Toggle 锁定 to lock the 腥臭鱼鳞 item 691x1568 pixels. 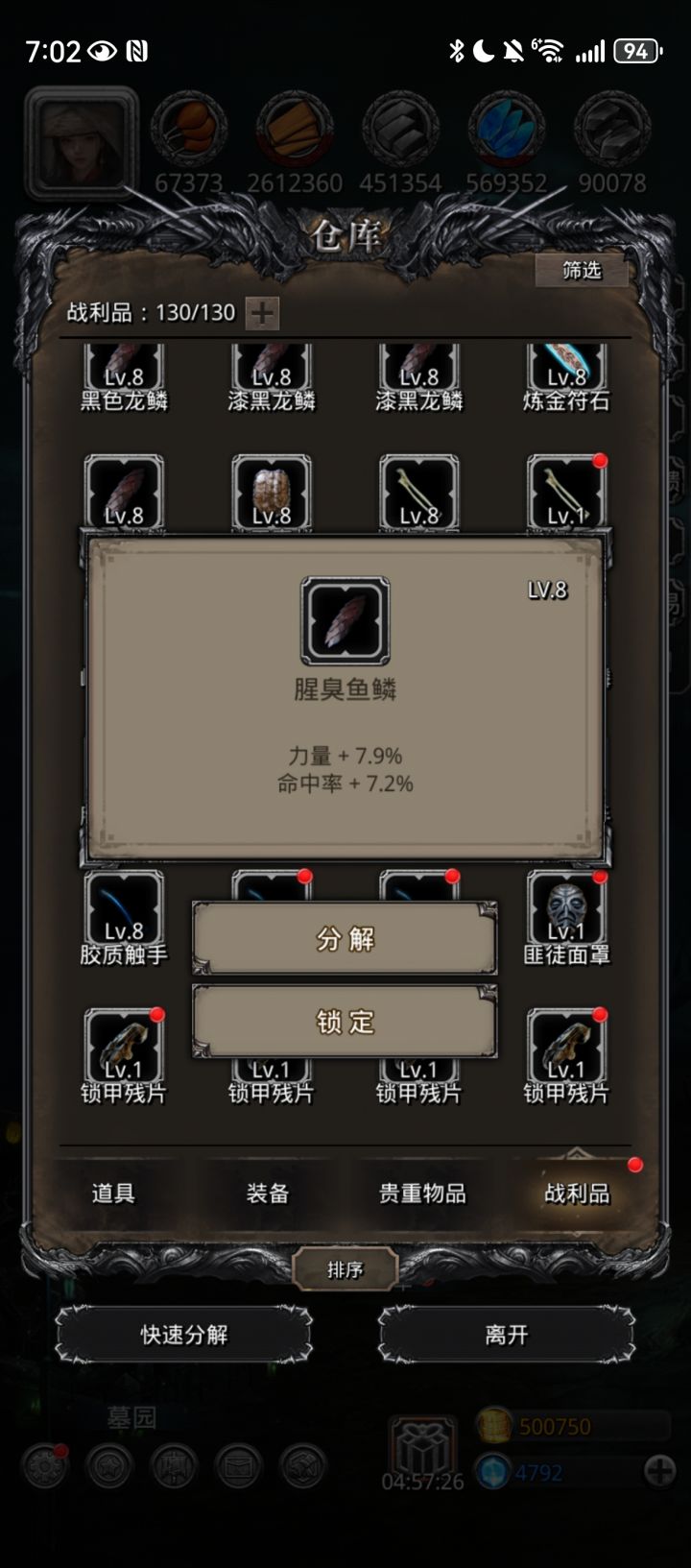click(x=343, y=1022)
